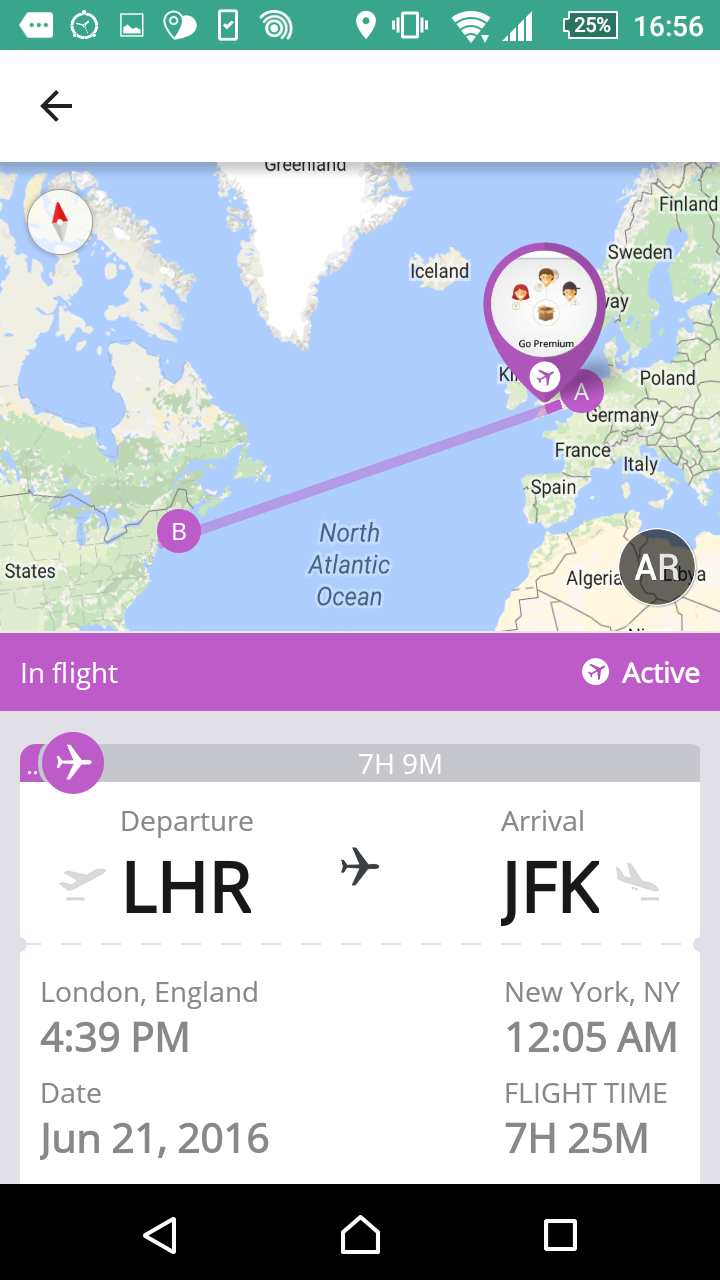
Task: Select marker B near New York
Action: pyautogui.click(x=179, y=531)
